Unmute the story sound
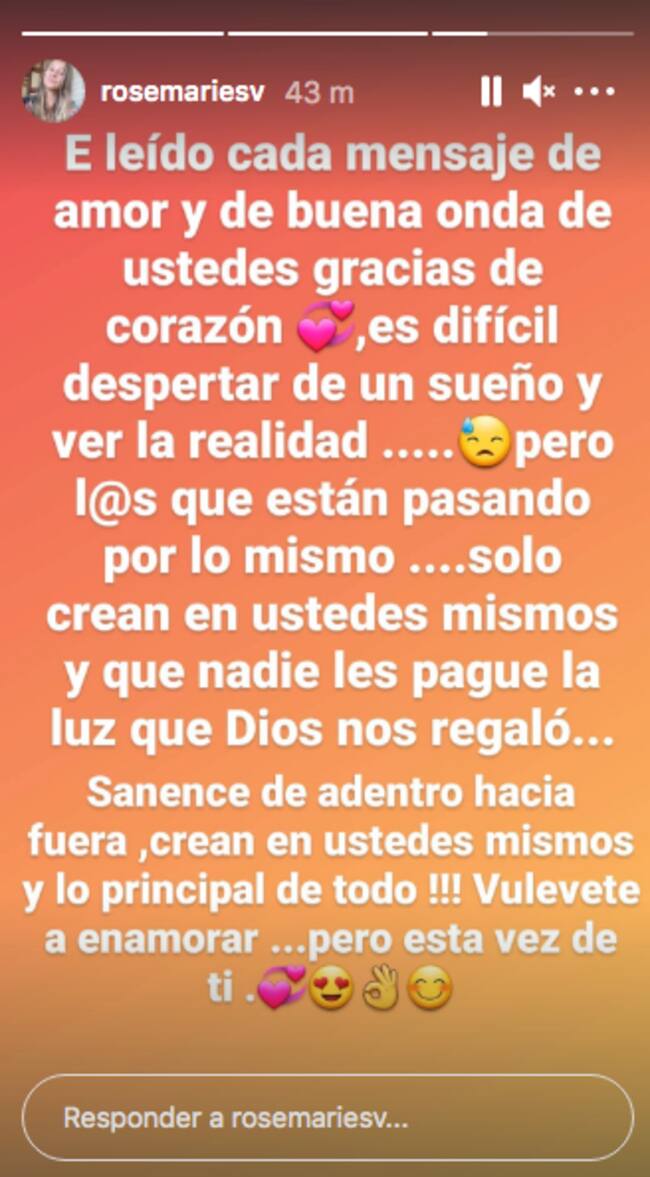650x1177 pixels. 538,93
